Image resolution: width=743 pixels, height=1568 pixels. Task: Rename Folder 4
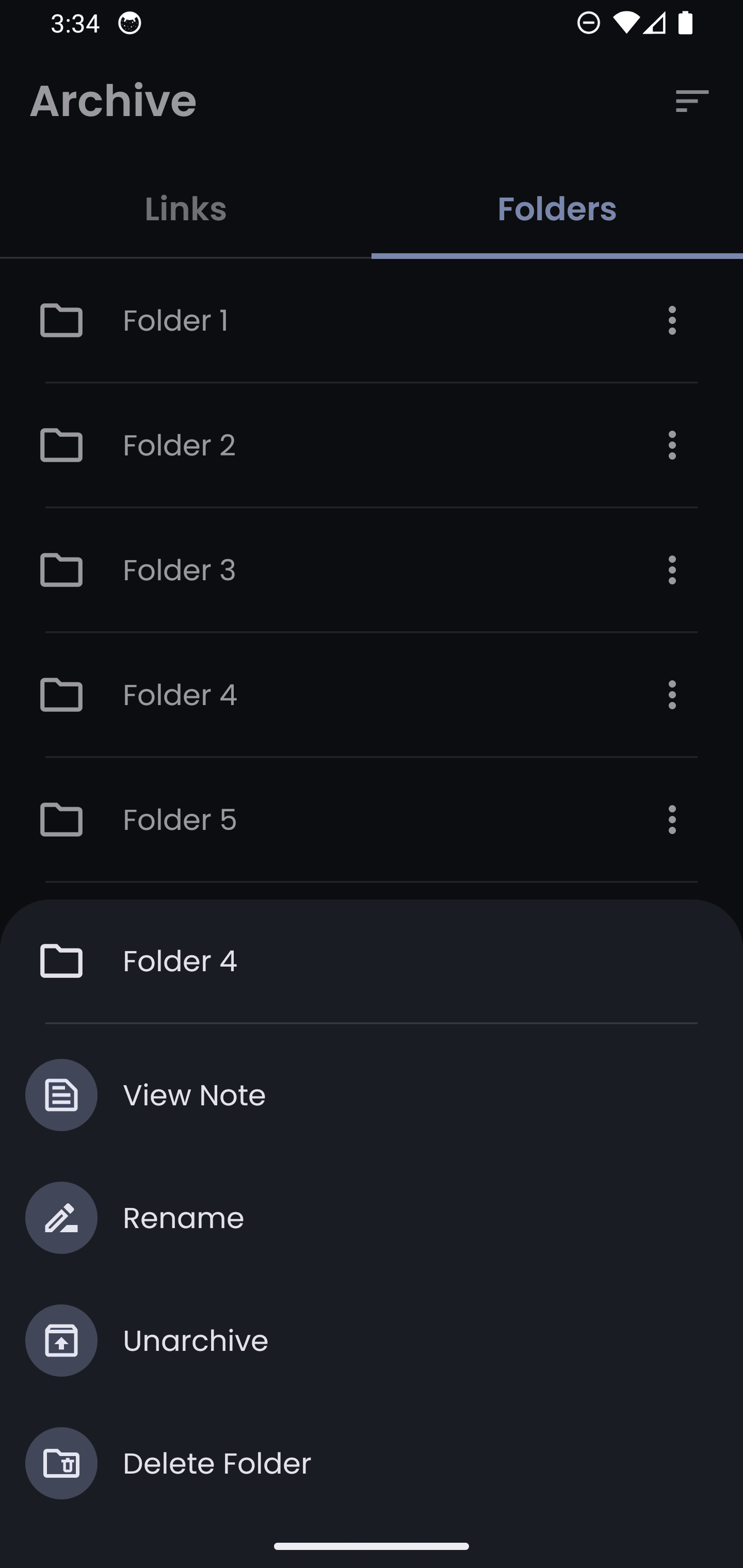coord(183,1218)
